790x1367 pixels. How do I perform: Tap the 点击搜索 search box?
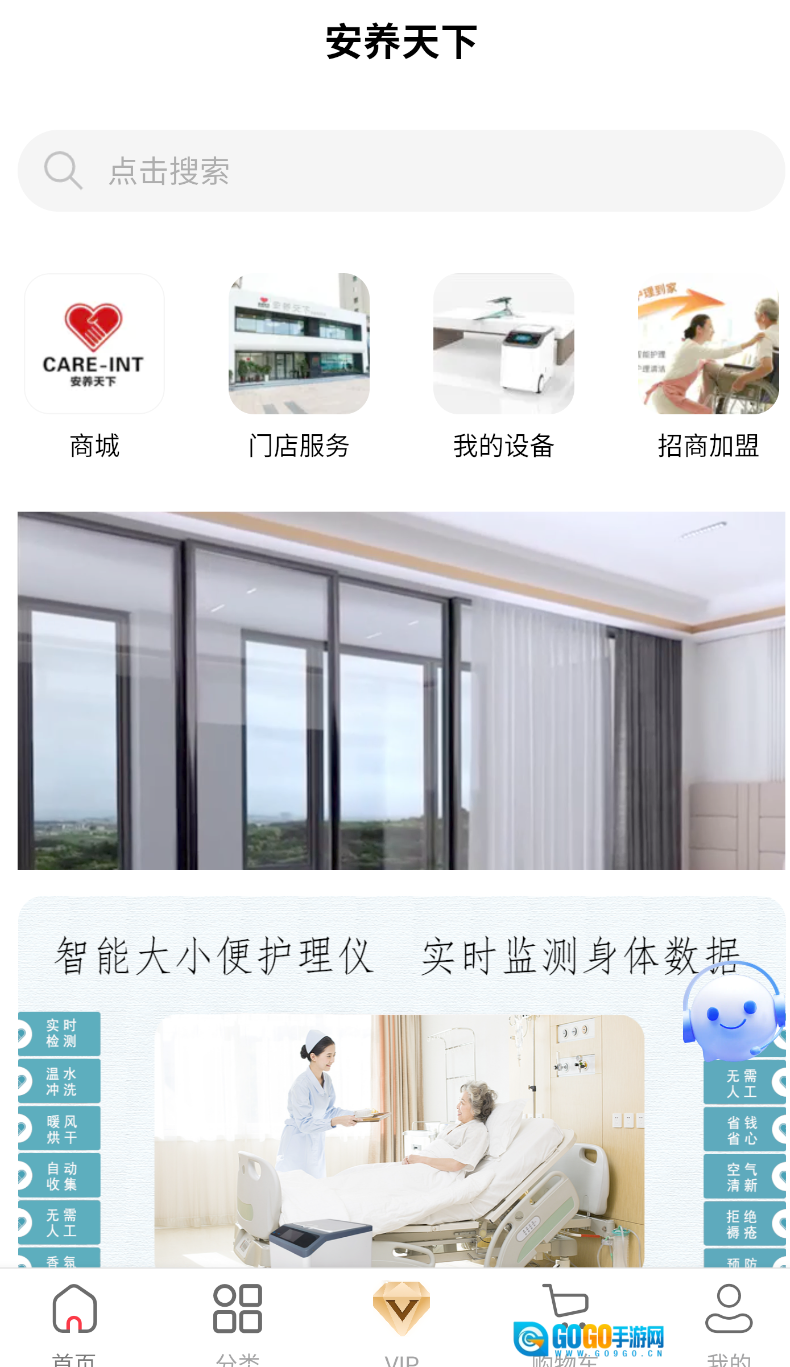pyautogui.click(x=400, y=171)
